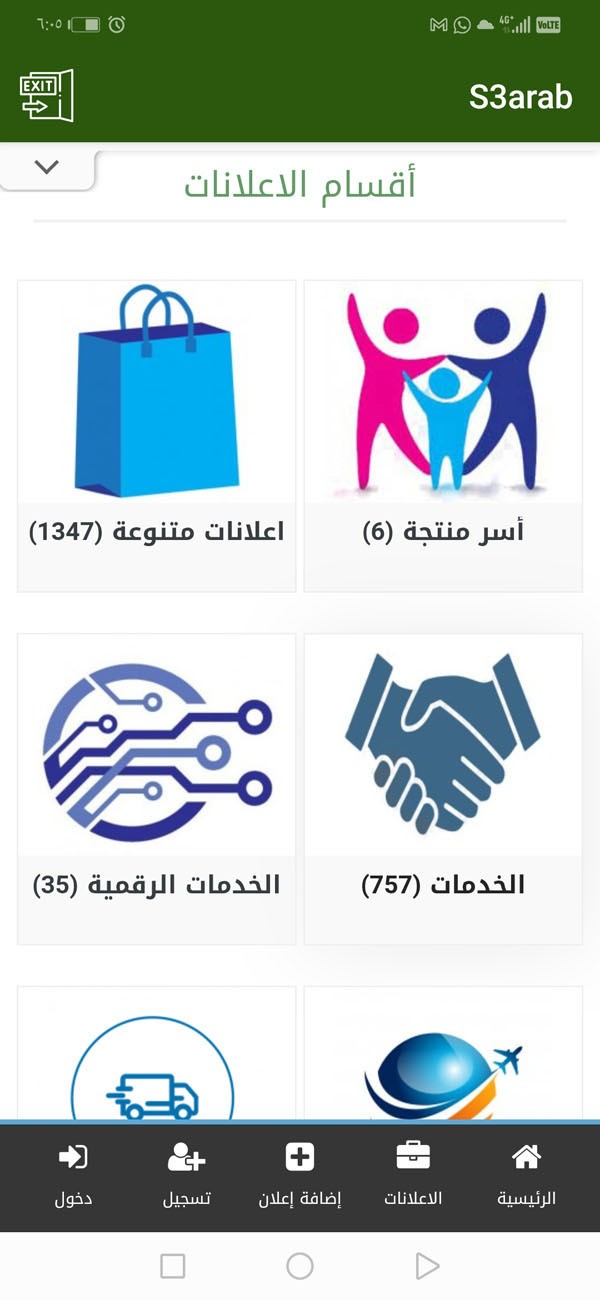Open the دخول login tab
The width and height of the screenshot is (600, 1300).
point(73,1175)
